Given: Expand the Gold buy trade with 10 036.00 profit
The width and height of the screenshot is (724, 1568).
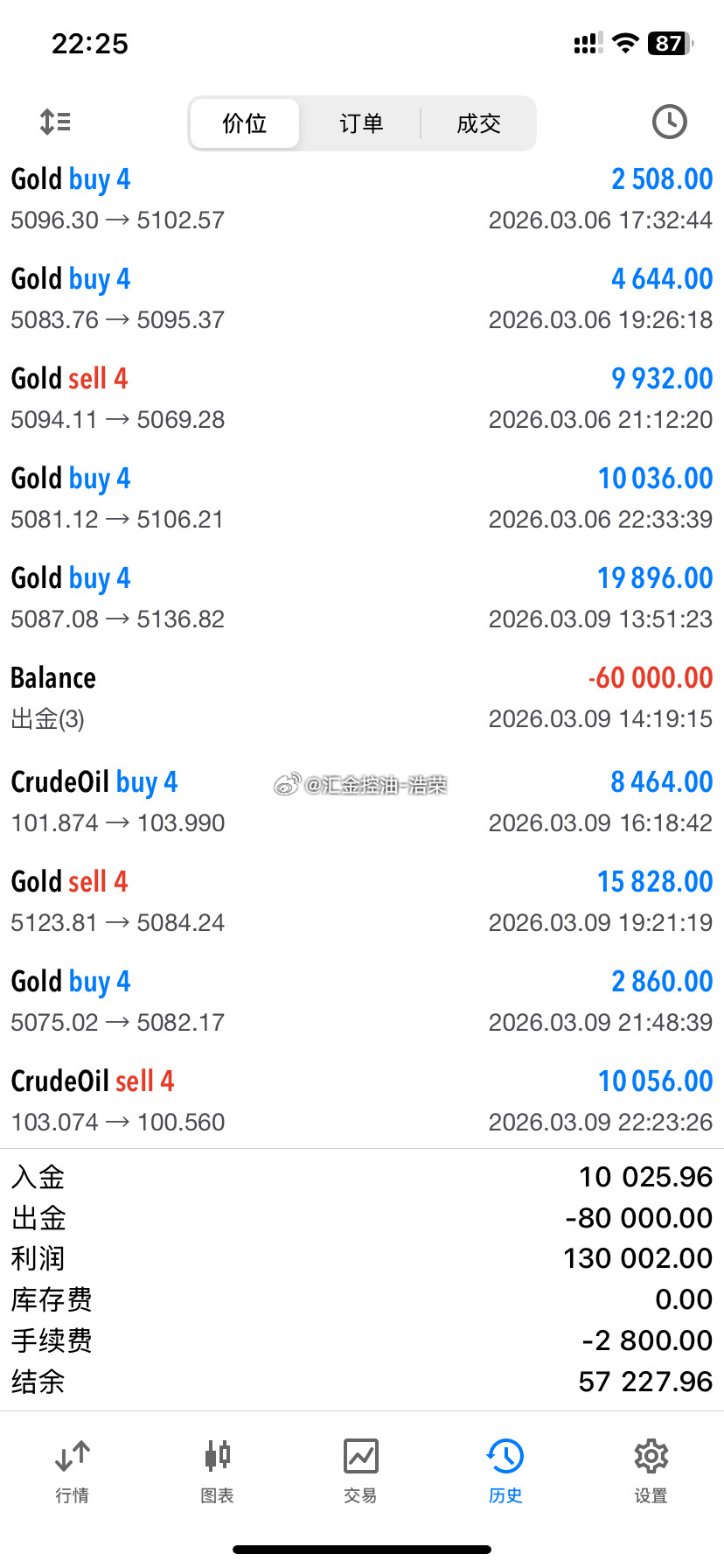Looking at the screenshot, I should tap(362, 498).
